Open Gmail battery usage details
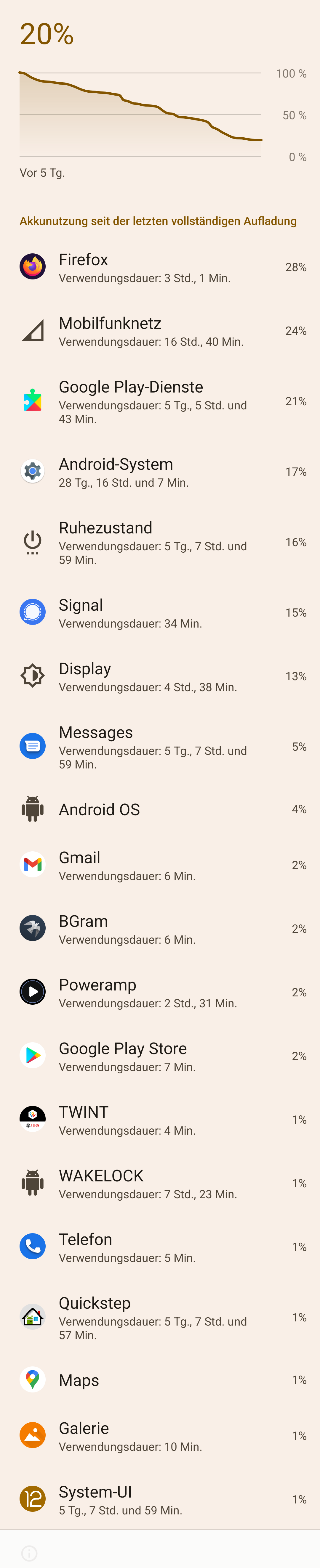The width and height of the screenshot is (320, 1568). pos(160,866)
